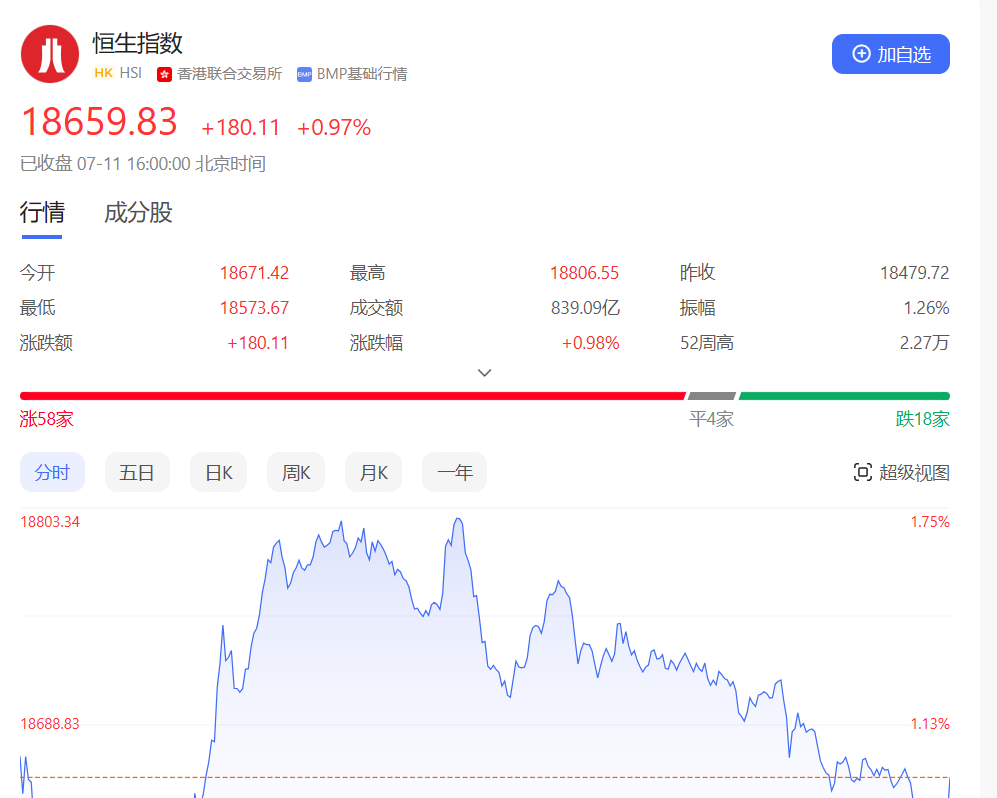The image size is (997, 798).
Task: Open 超级视图 fullscreen chart view
Action: coord(901,473)
